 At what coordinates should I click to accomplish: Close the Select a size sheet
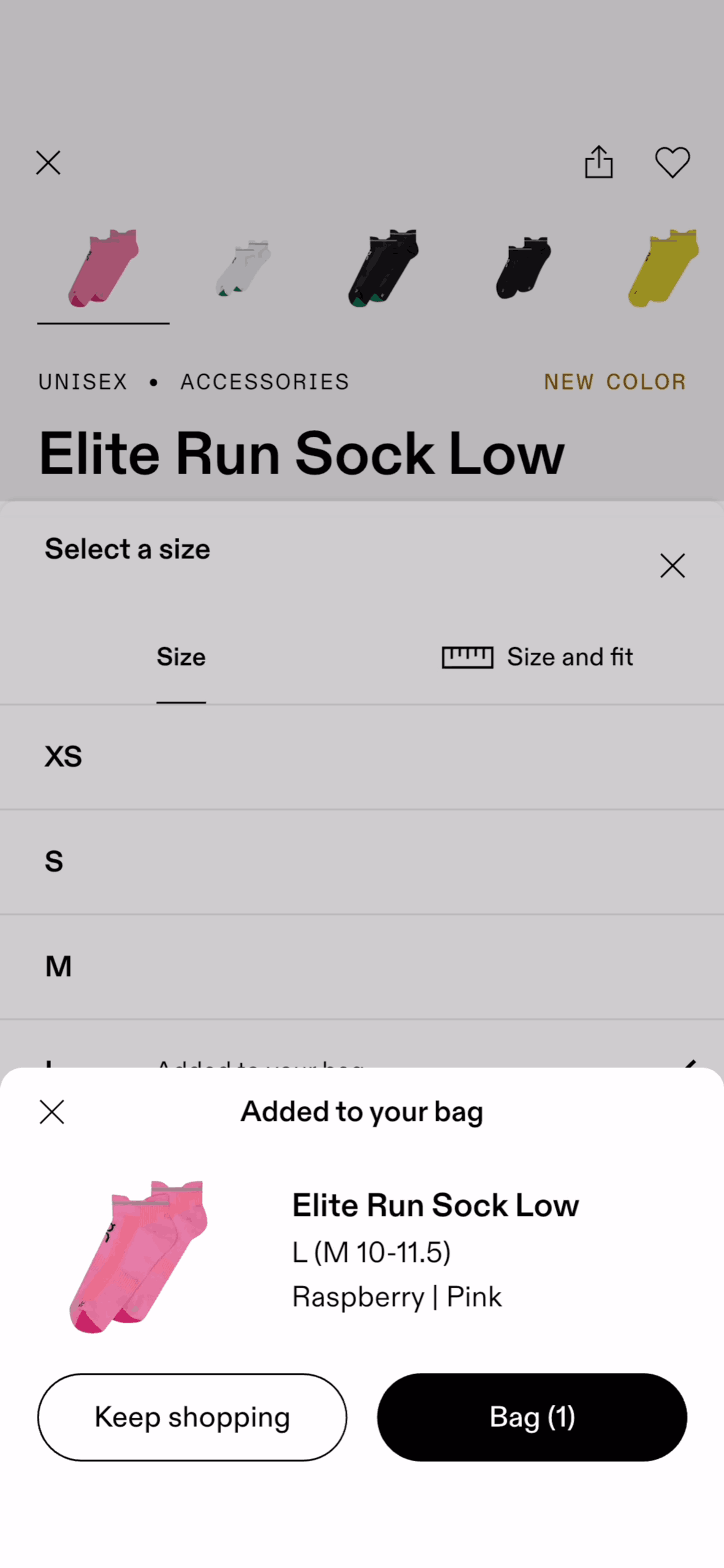pyautogui.click(x=672, y=565)
